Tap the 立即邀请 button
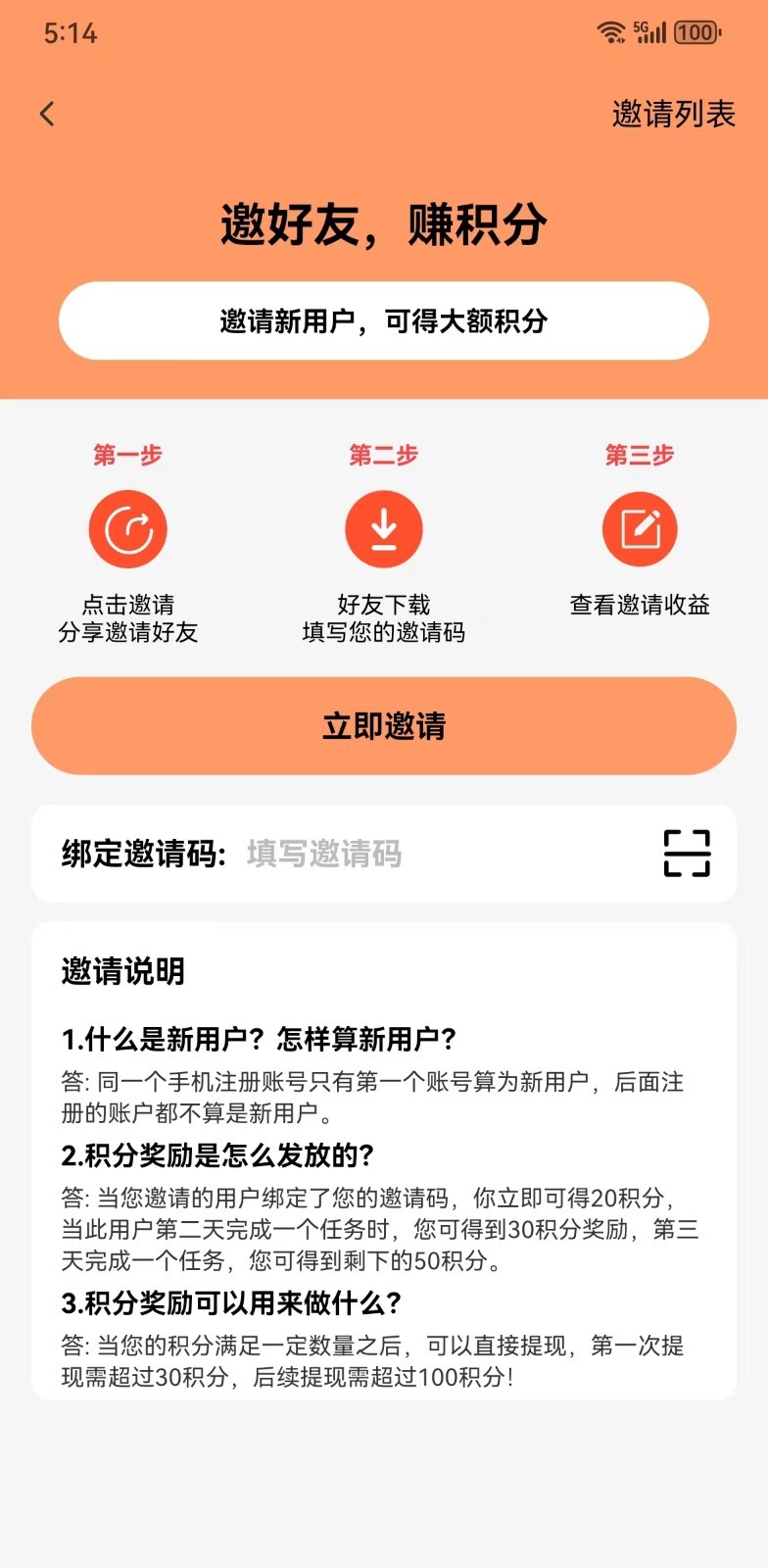 coord(384,726)
